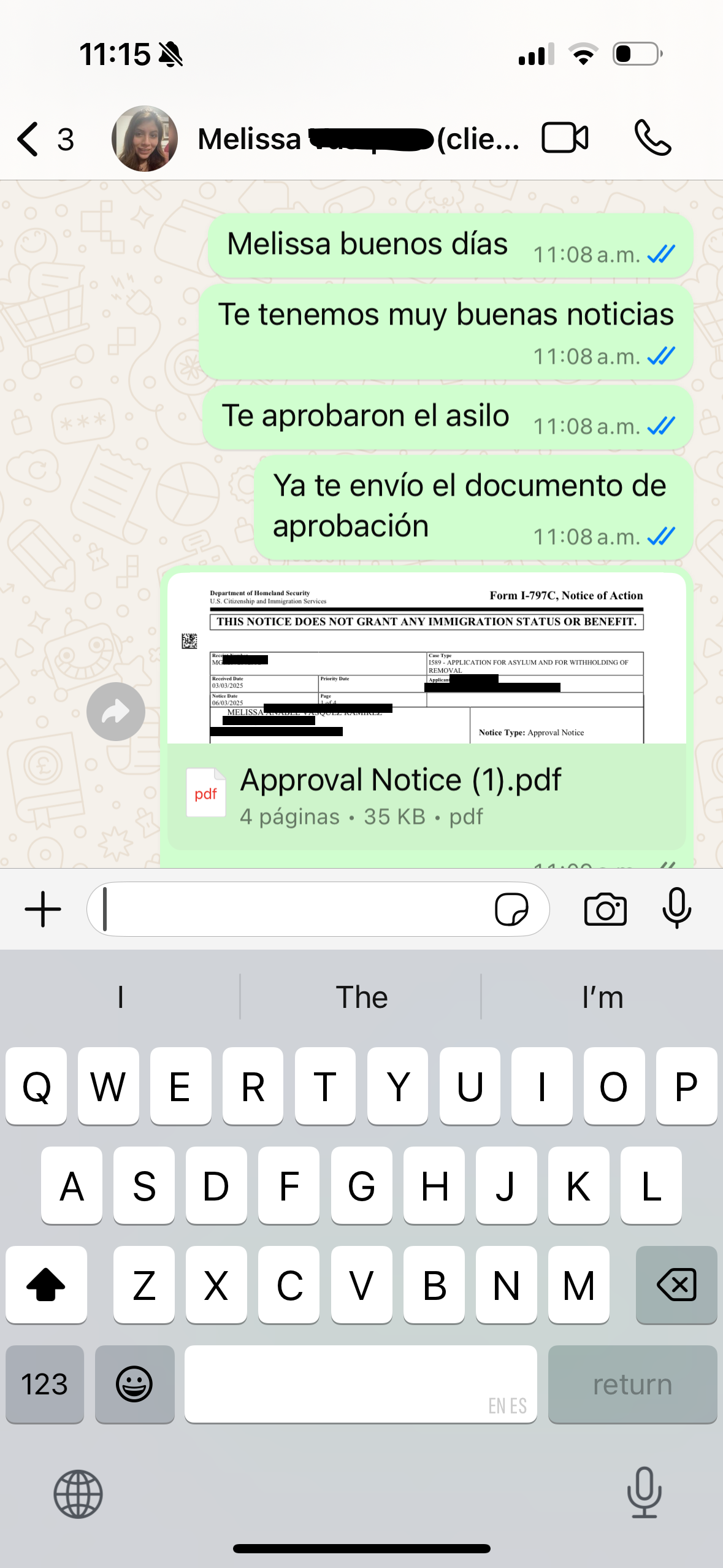
Task: Open the emoji keyboard
Action: [134, 1384]
